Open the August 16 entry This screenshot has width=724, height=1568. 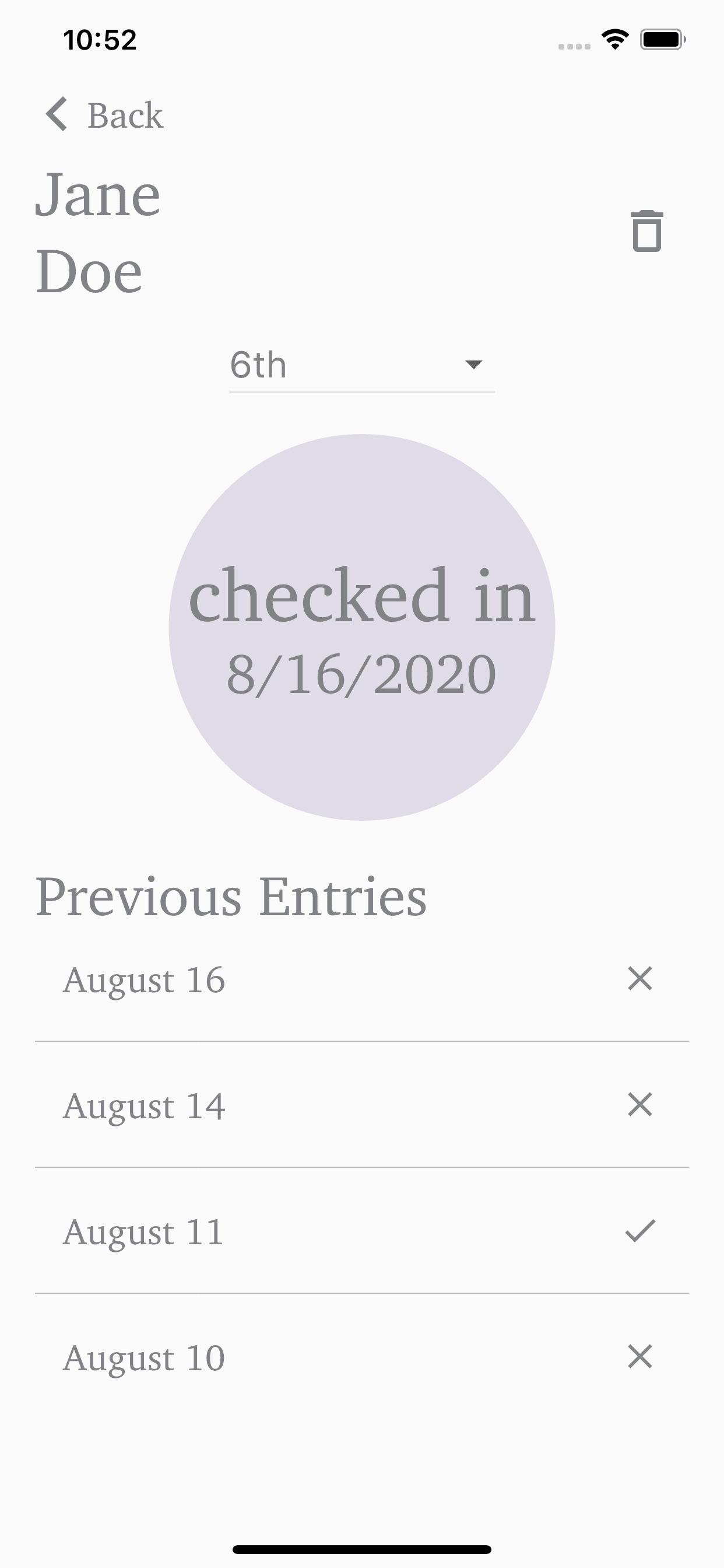361,979
